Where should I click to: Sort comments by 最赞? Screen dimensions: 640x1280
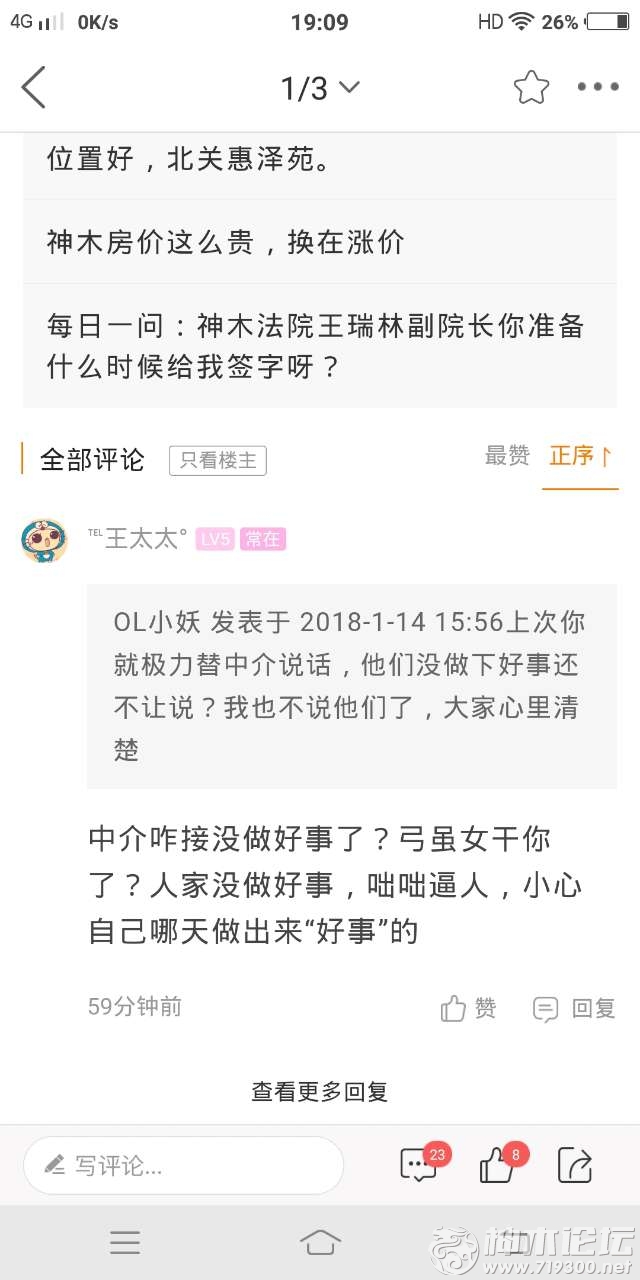point(506,456)
